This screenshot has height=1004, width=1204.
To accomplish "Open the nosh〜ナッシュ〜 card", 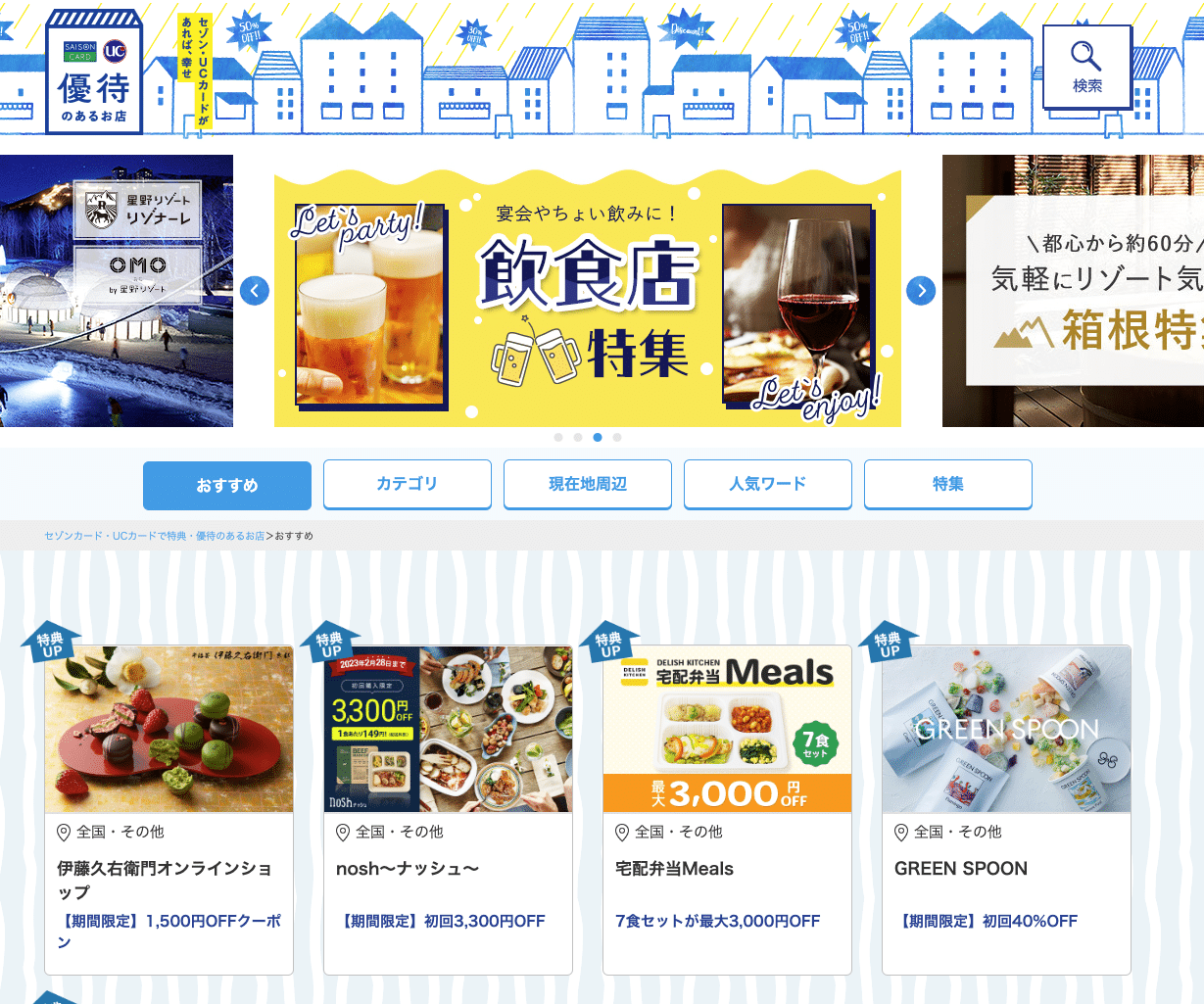I will [x=448, y=809].
